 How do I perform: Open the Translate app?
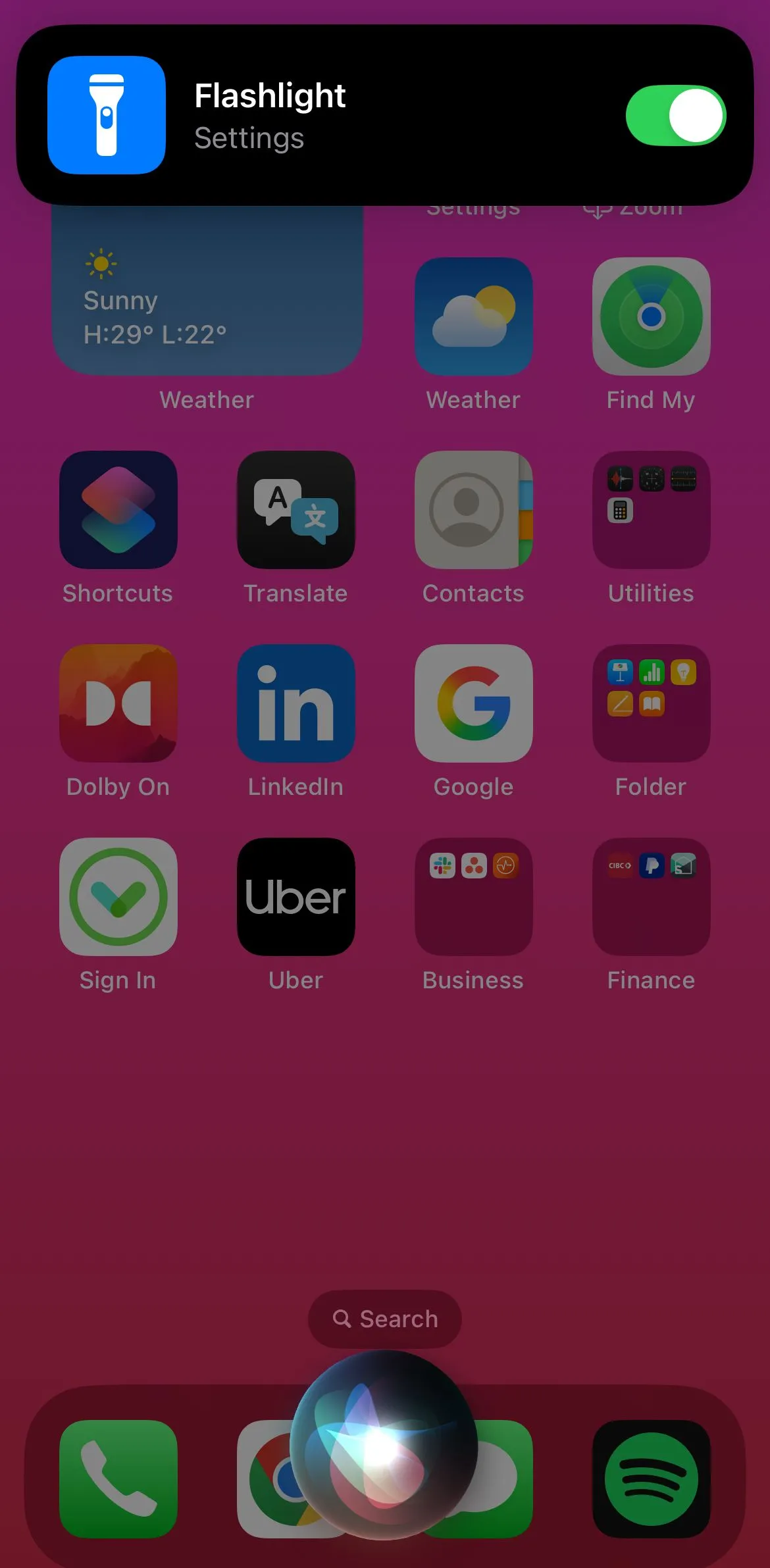295,510
